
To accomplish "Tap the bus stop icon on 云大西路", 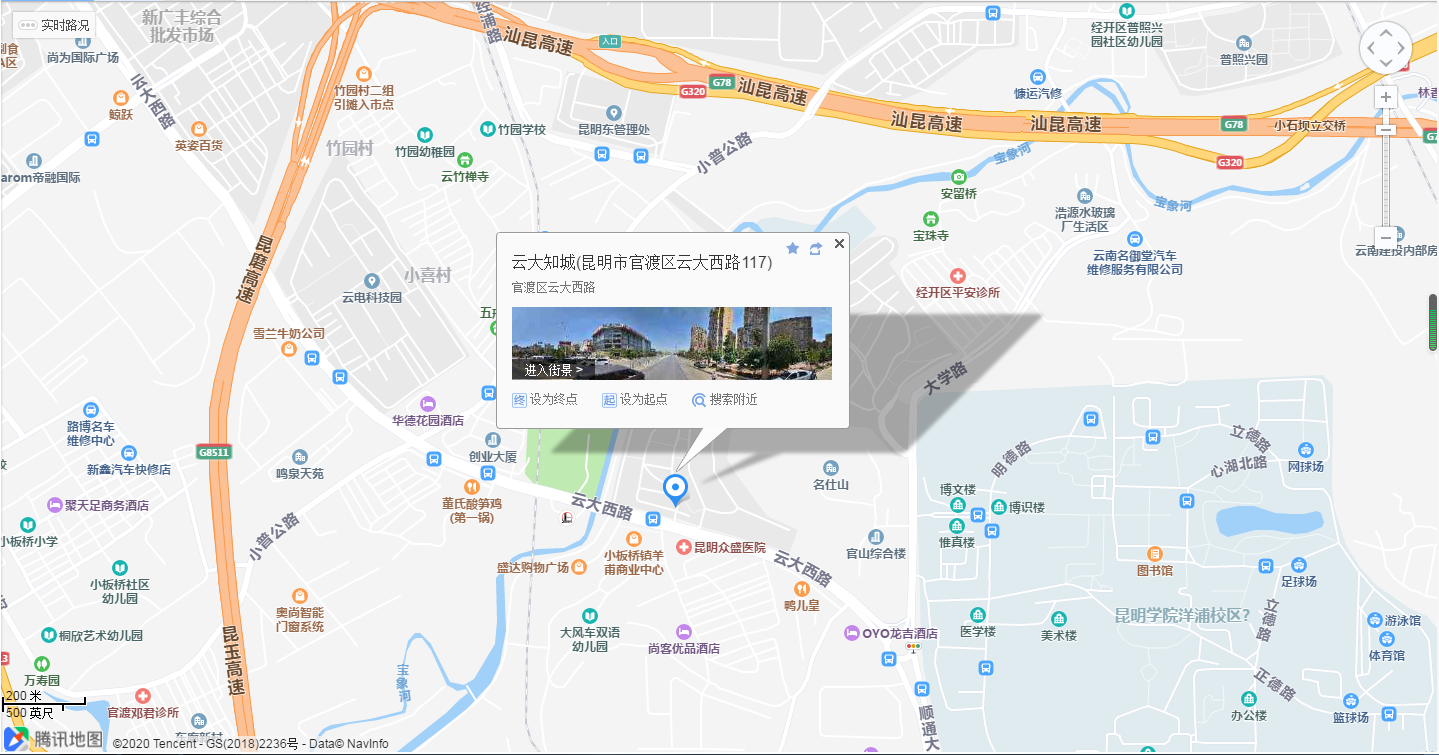I will (x=653, y=518).
